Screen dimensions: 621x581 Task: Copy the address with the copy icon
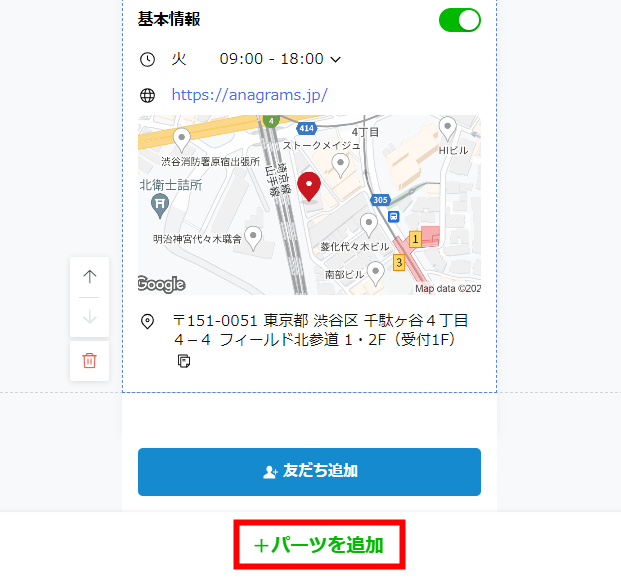pyautogui.click(x=184, y=361)
